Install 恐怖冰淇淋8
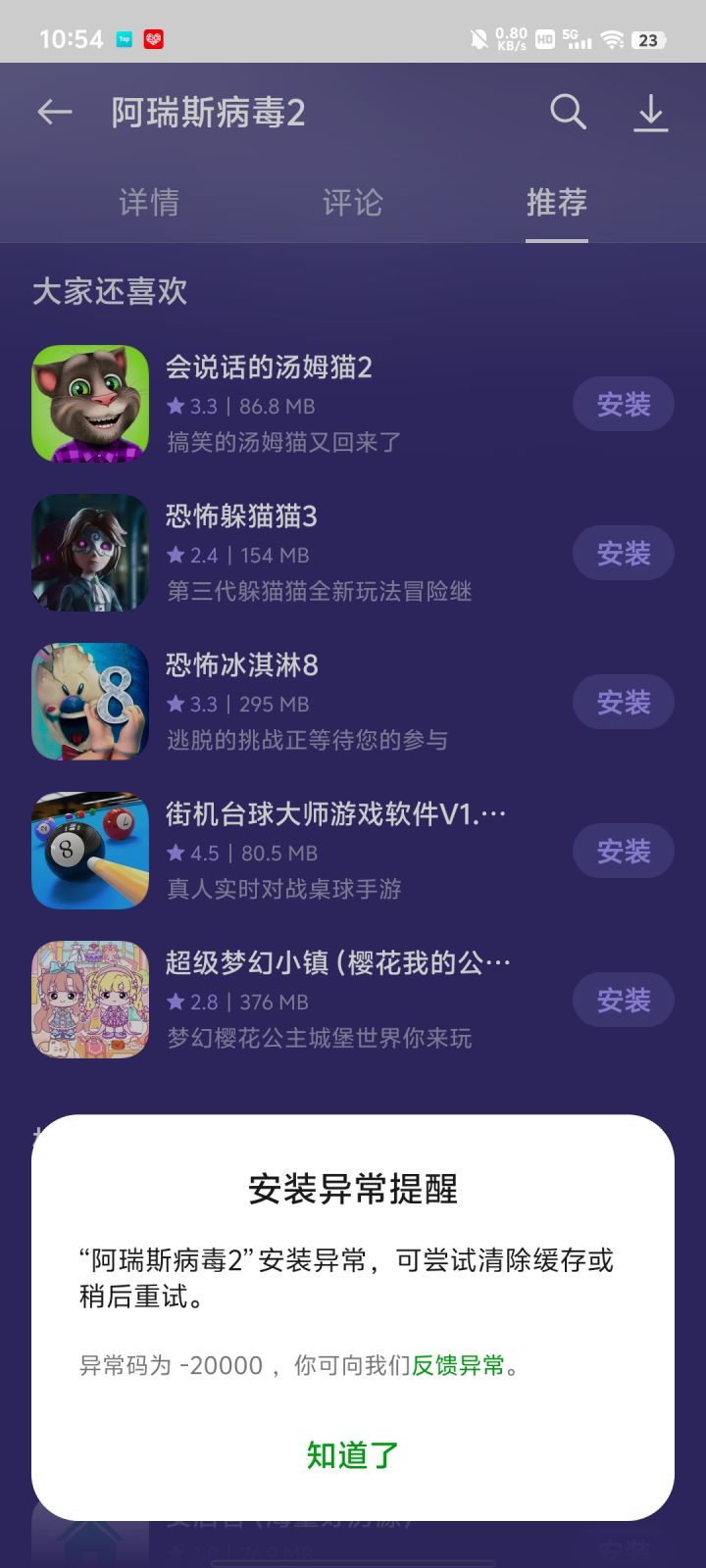The width and height of the screenshot is (706, 1568). point(624,702)
